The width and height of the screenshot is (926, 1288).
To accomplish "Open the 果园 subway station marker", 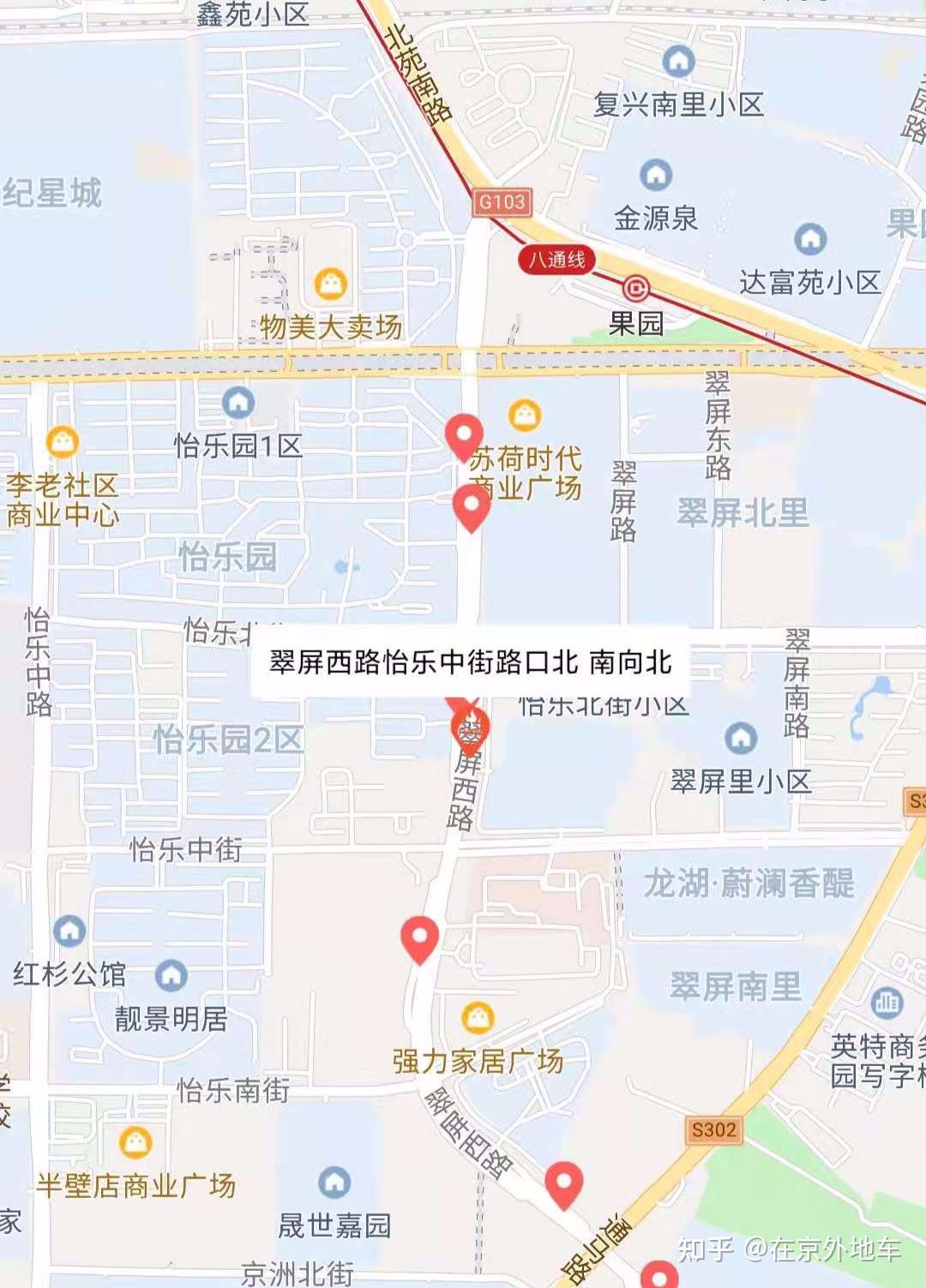I will pyautogui.click(x=635, y=289).
